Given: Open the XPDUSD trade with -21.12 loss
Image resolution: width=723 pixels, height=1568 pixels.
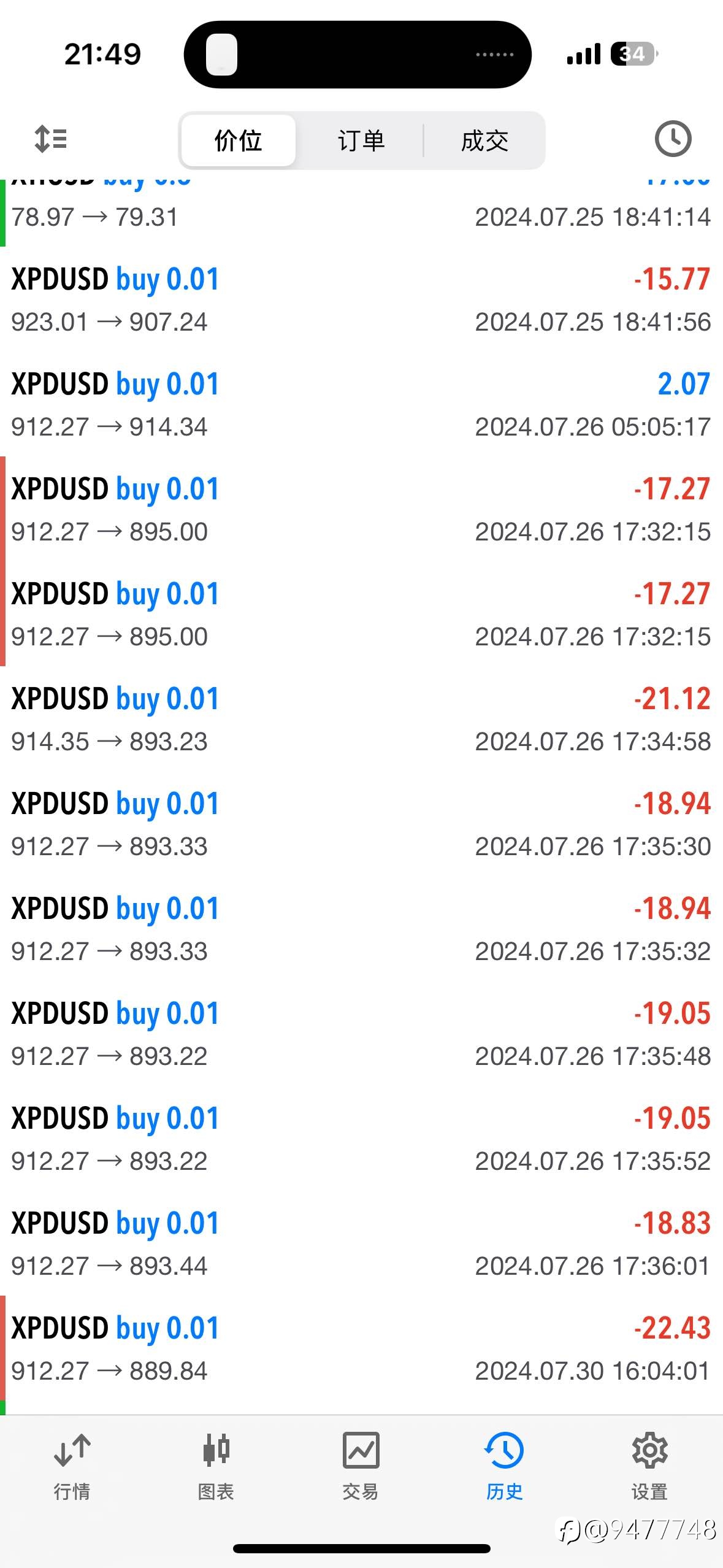Looking at the screenshot, I should pyautogui.click(x=361, y=719).
